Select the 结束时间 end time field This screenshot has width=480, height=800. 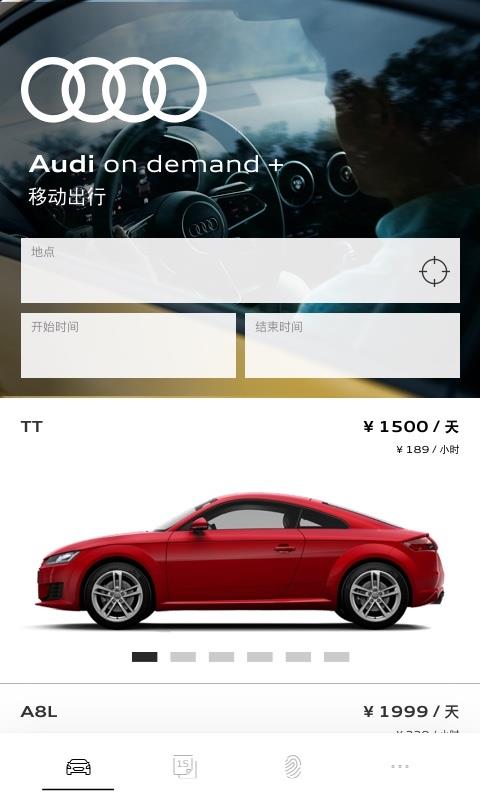tap(352, 345)
